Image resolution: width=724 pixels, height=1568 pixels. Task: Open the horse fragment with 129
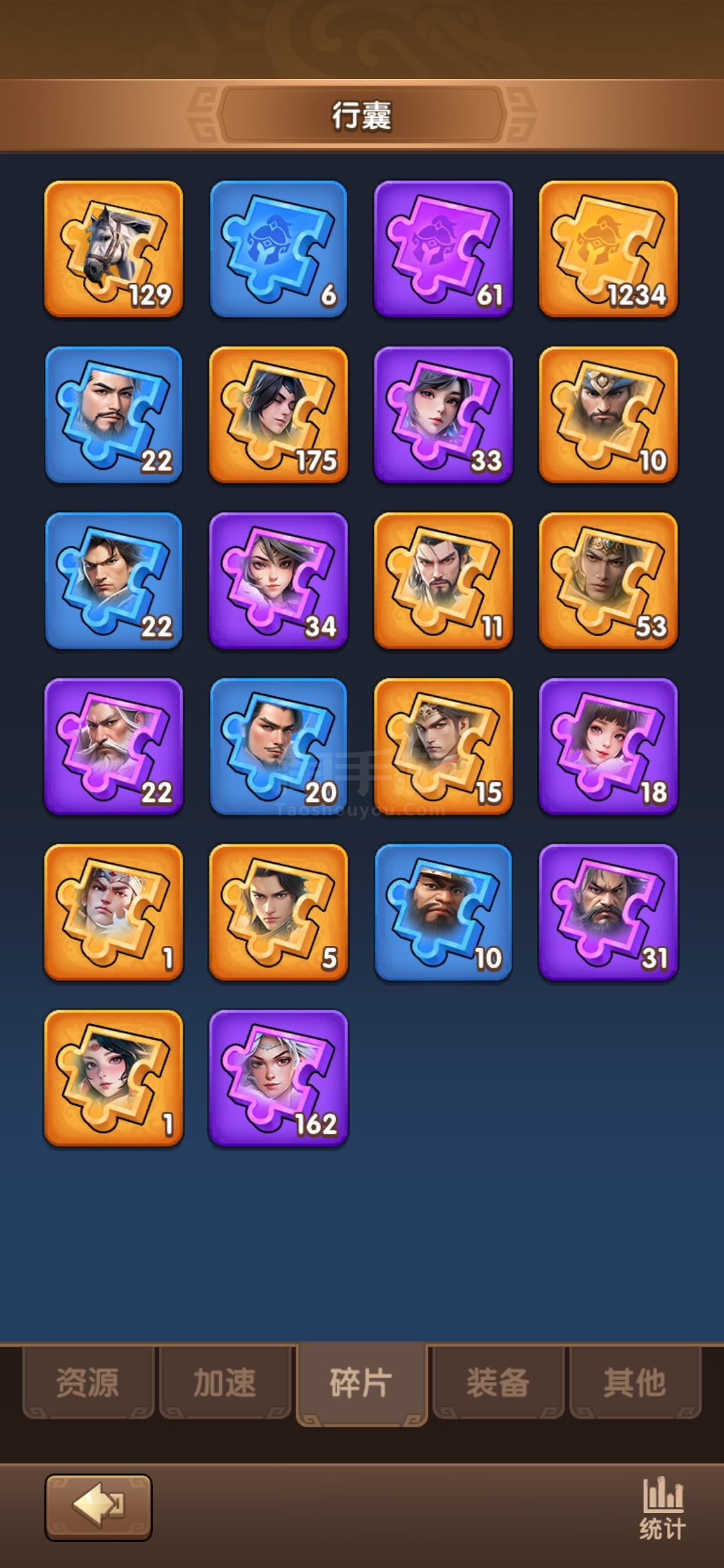point(113,249)
